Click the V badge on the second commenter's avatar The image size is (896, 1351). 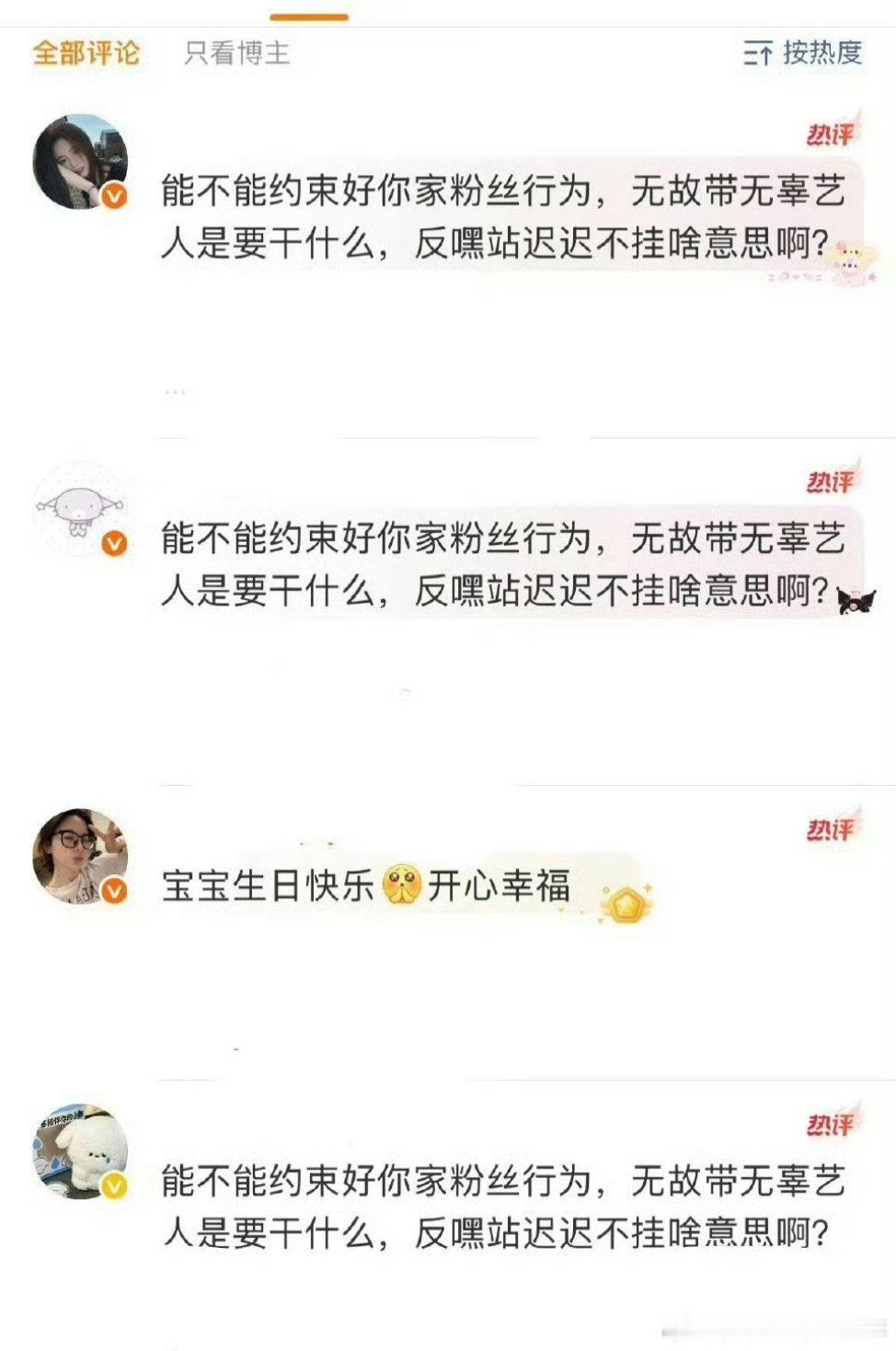113,543
